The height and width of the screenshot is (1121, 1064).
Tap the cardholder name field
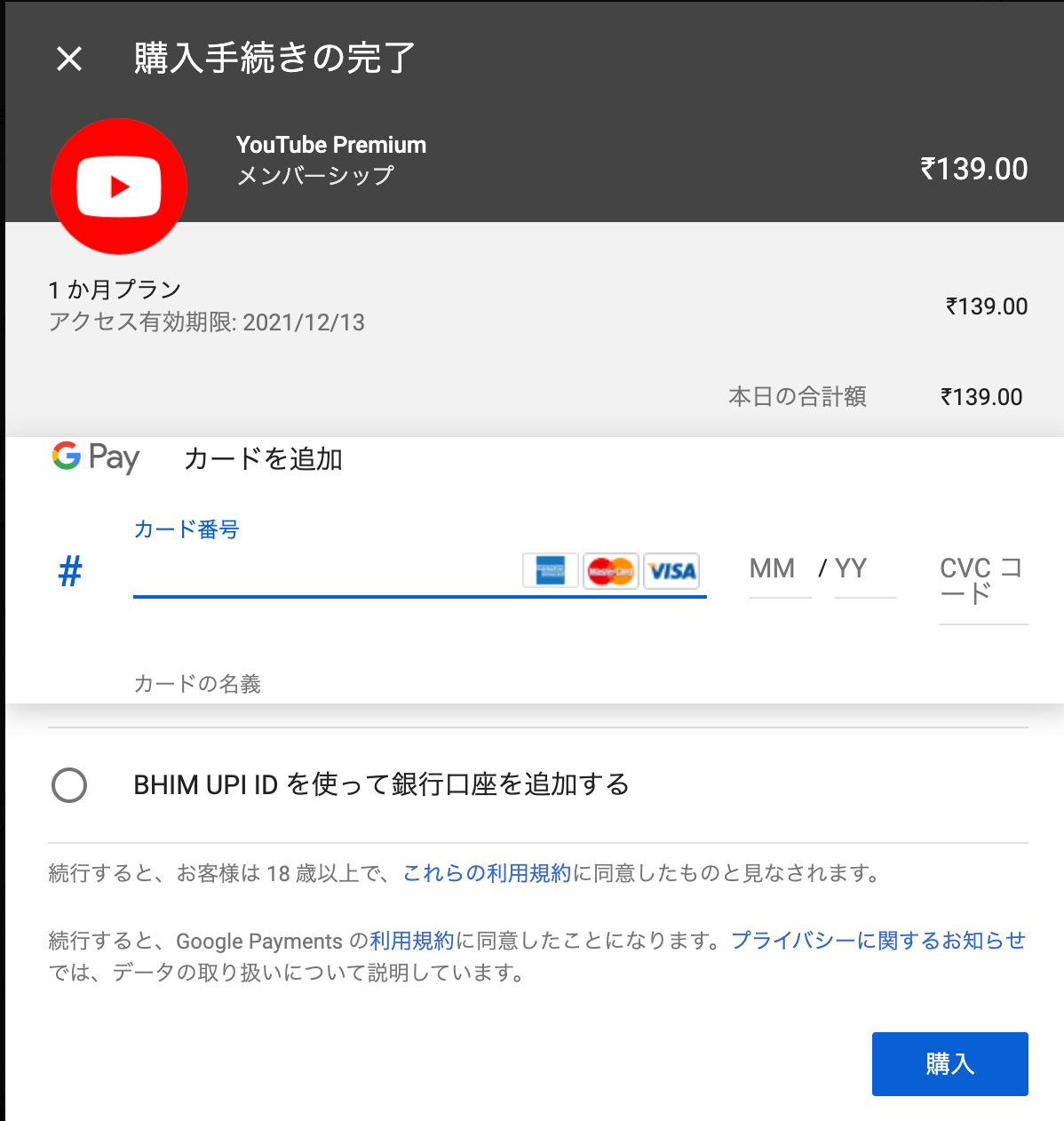(355, 683)
